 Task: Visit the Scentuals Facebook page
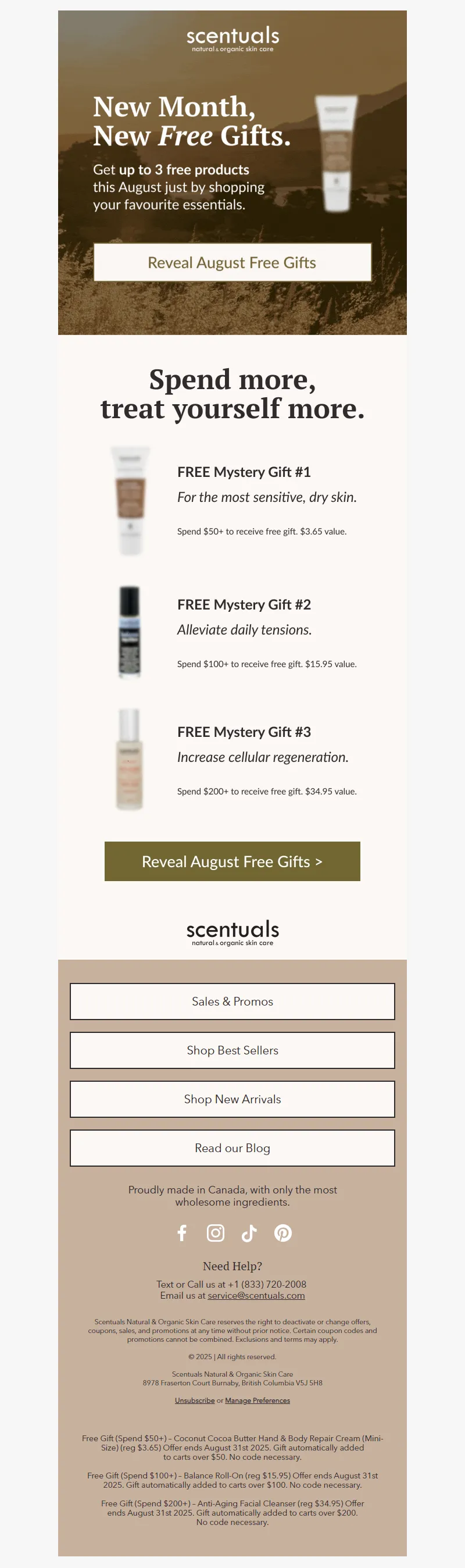coord(182,1232)
